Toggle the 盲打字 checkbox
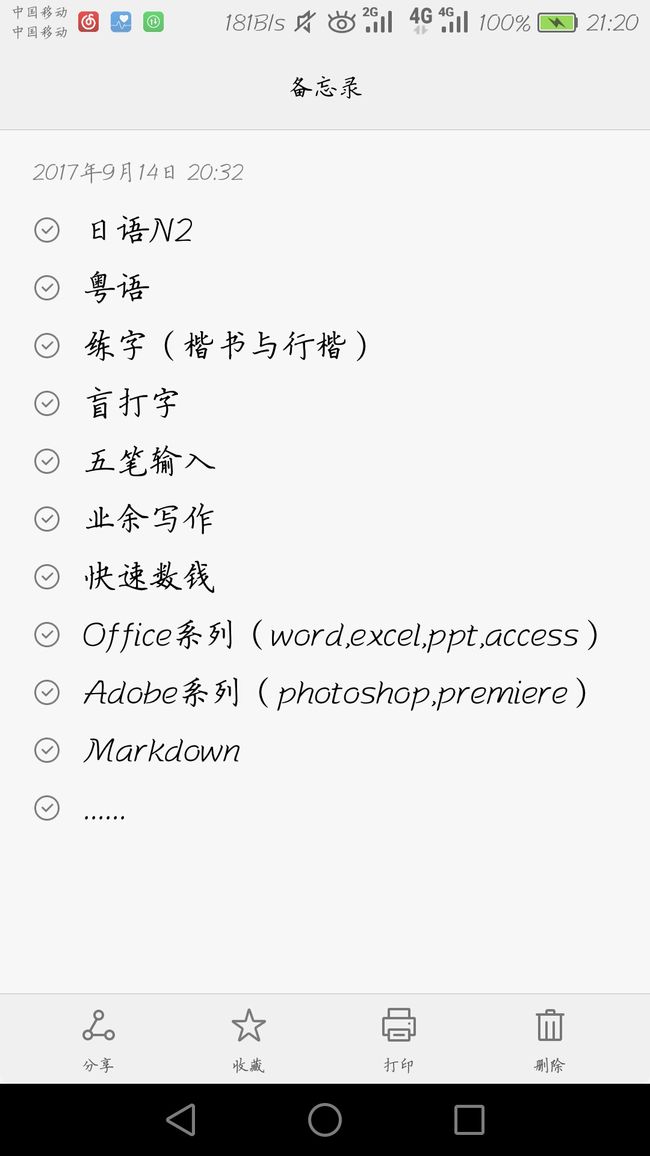Screen dimensions: 650x1156 [47, 403]
